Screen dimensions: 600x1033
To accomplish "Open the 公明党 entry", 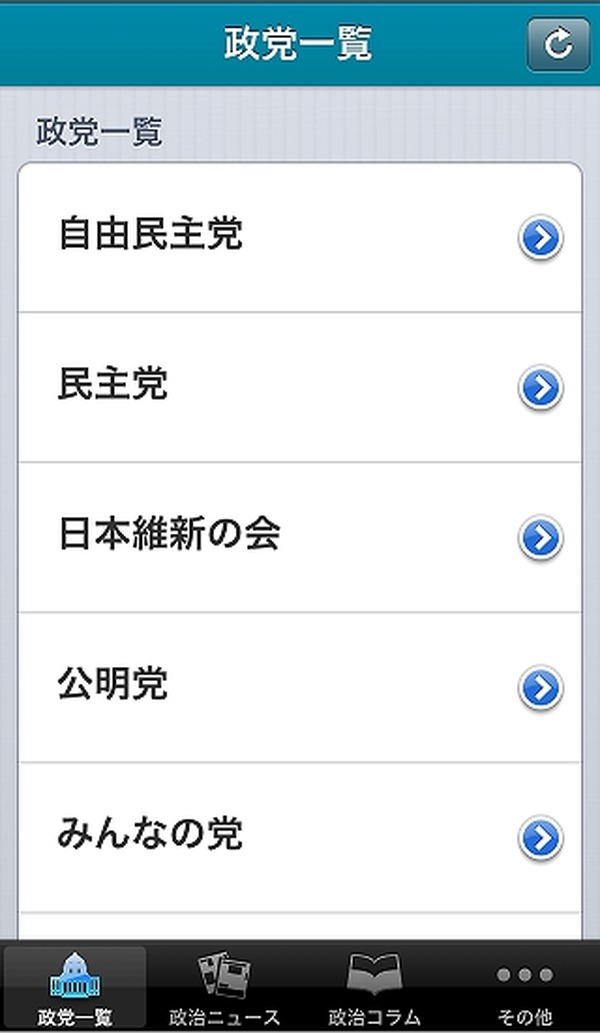I will [x=299, y=687].
